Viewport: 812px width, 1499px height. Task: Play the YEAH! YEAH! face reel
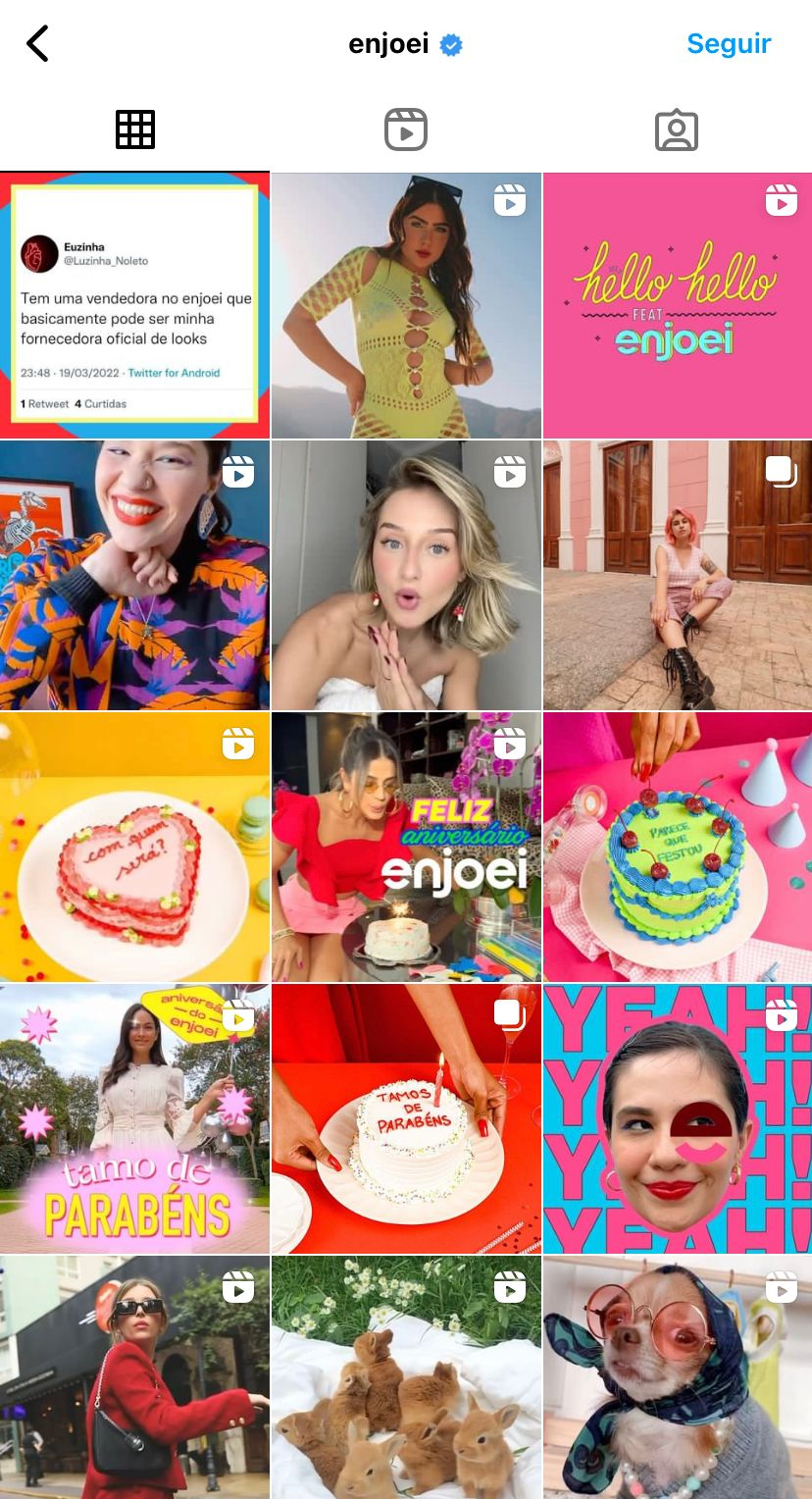678,1119
